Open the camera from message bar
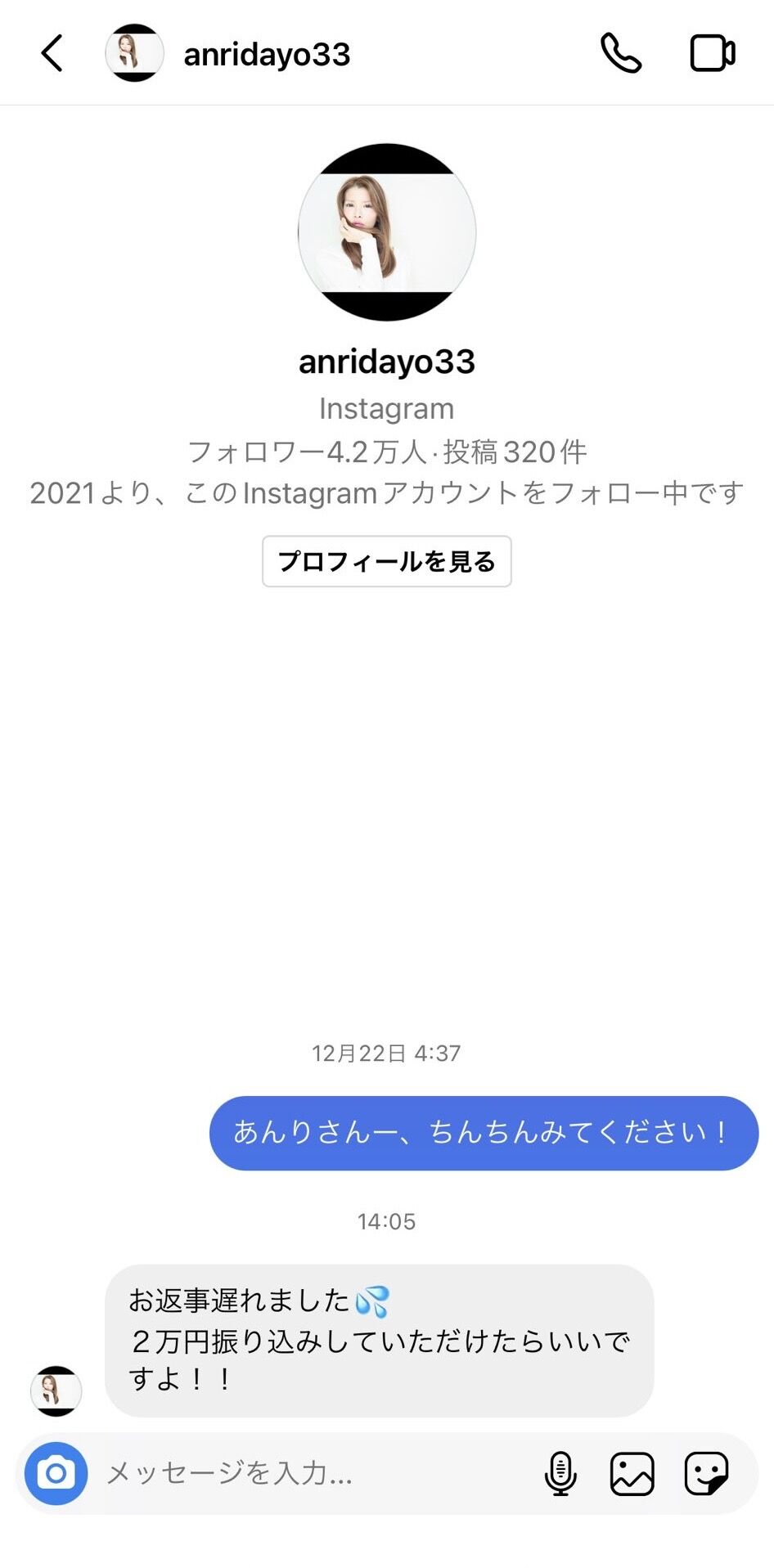 coord(56,1473)
